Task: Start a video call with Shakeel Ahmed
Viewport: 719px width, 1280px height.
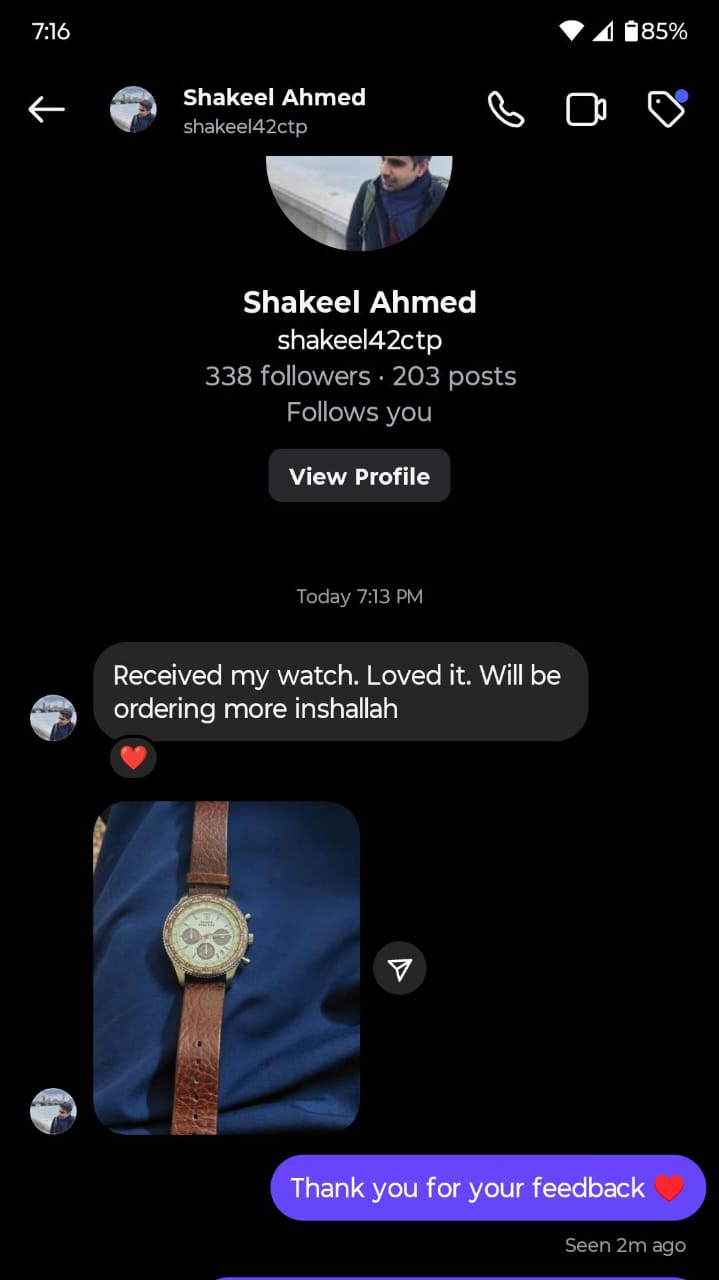Action: (x=586, y=110)
